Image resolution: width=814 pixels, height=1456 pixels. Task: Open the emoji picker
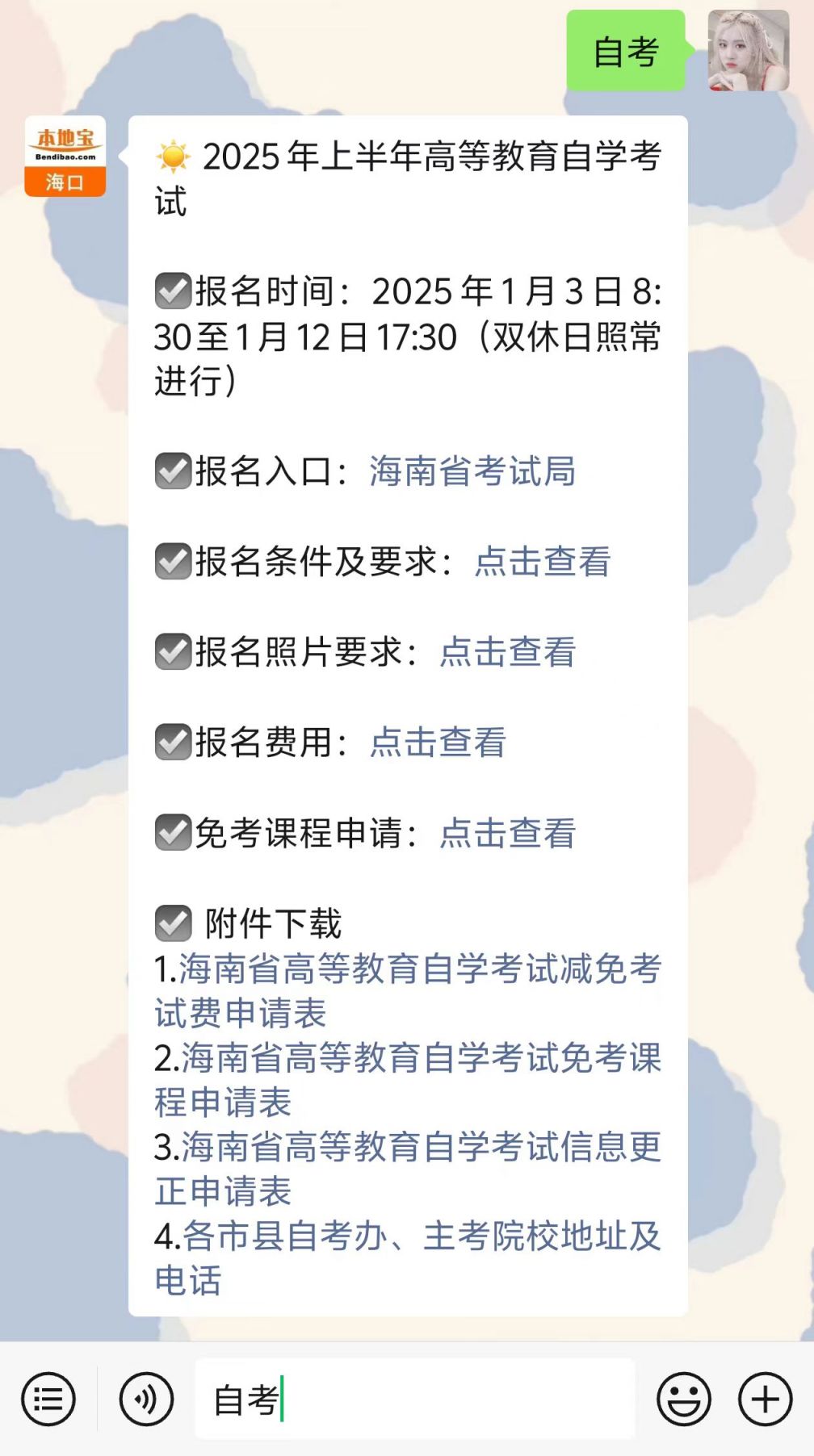(684, 1399)
